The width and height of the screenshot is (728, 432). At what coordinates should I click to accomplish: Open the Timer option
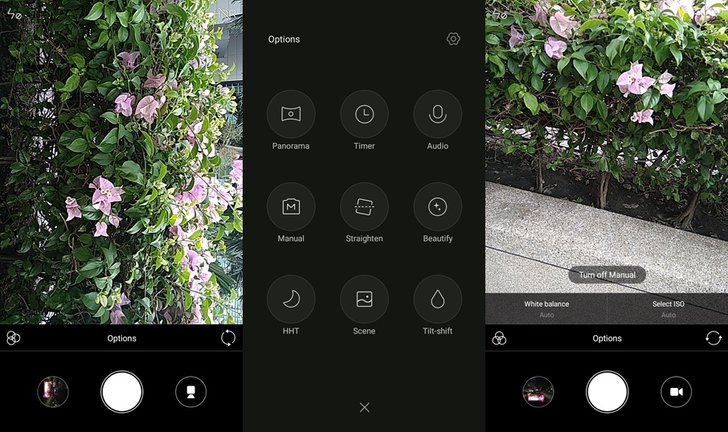click(x=364, y=114)
